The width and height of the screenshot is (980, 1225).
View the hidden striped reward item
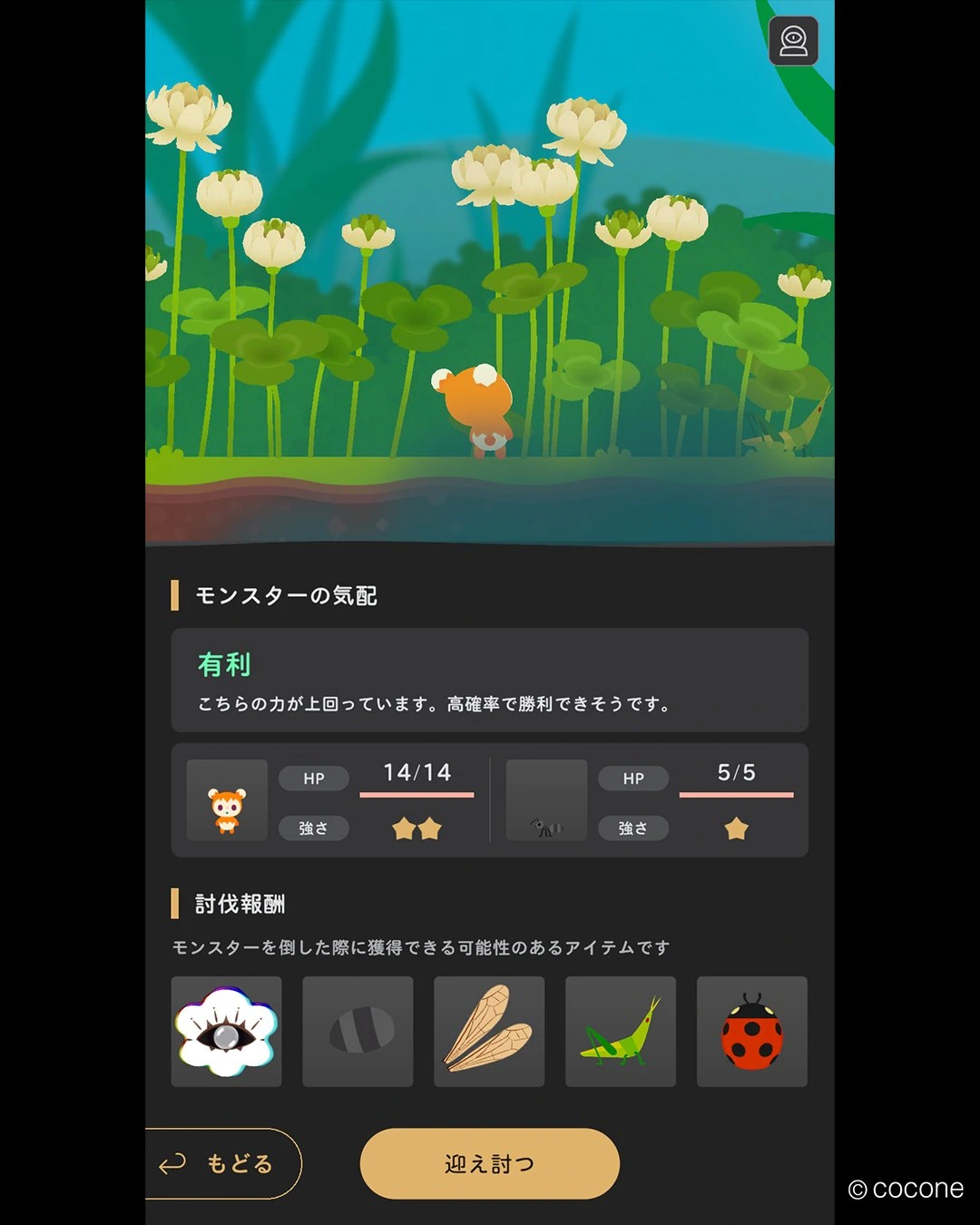click(358, 1032)
